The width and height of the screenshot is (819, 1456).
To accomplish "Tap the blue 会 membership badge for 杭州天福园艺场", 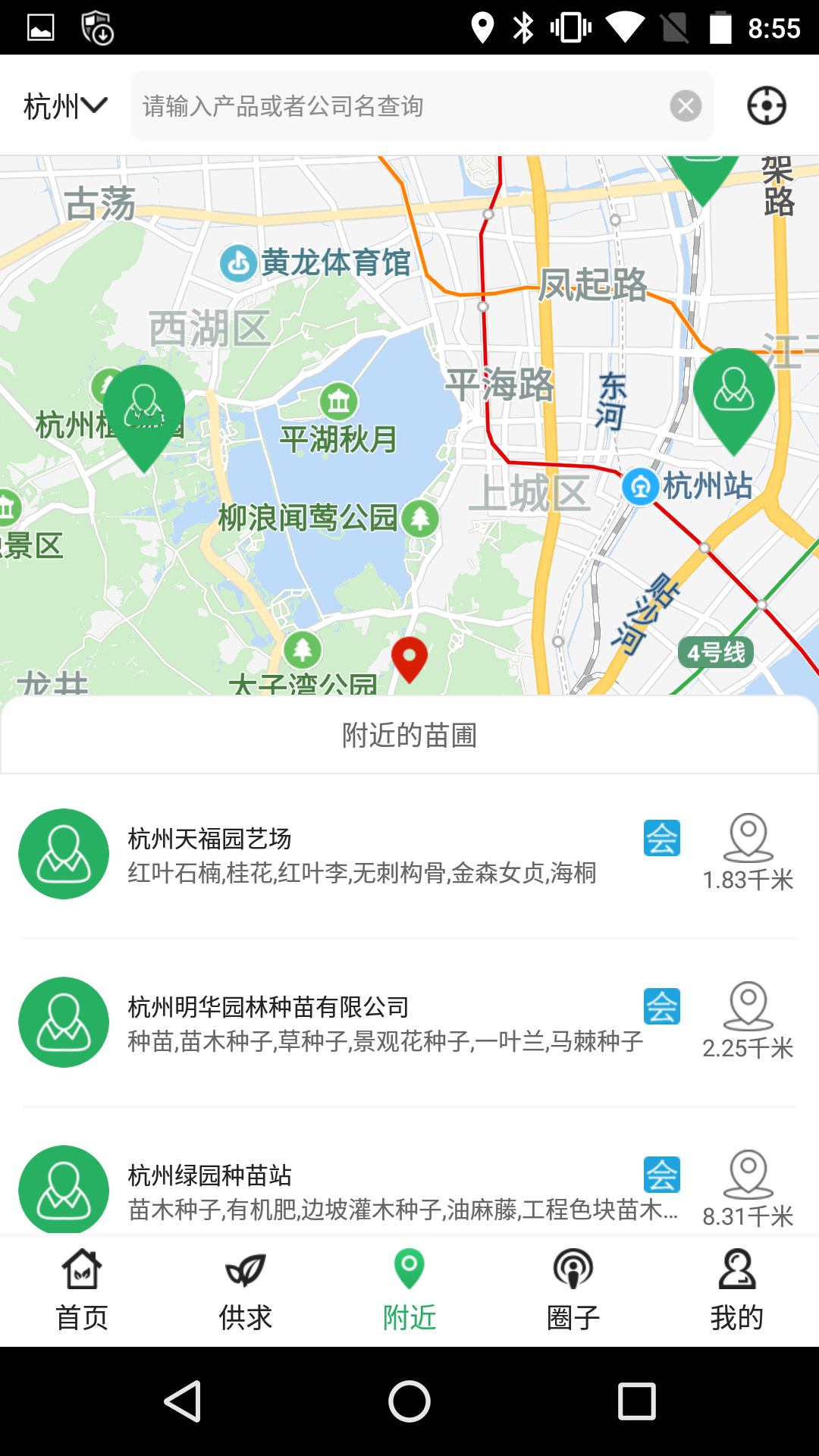I will [x=661, y=838].
